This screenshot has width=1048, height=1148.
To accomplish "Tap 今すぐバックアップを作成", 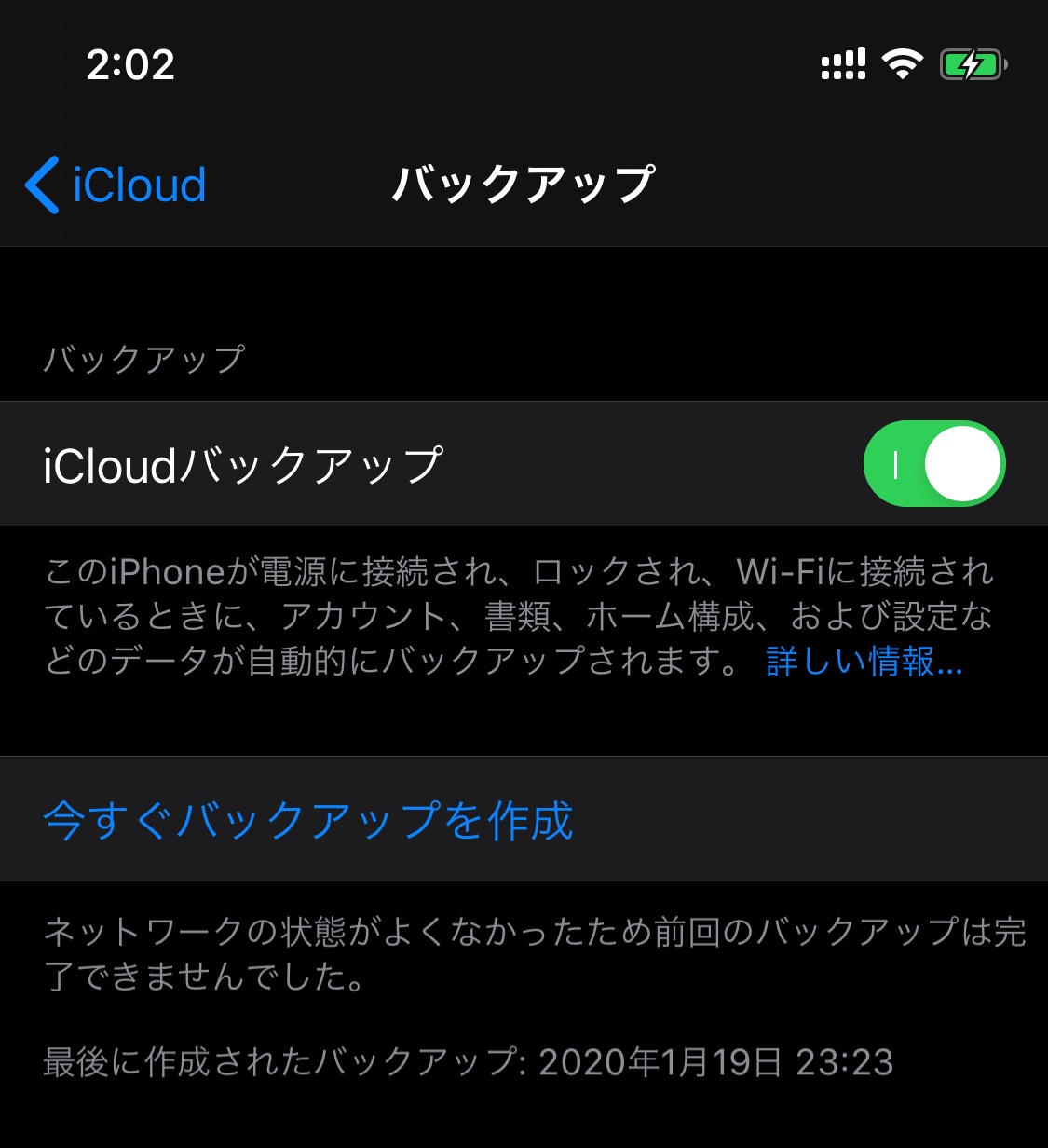I will click(x=308, y=820).
